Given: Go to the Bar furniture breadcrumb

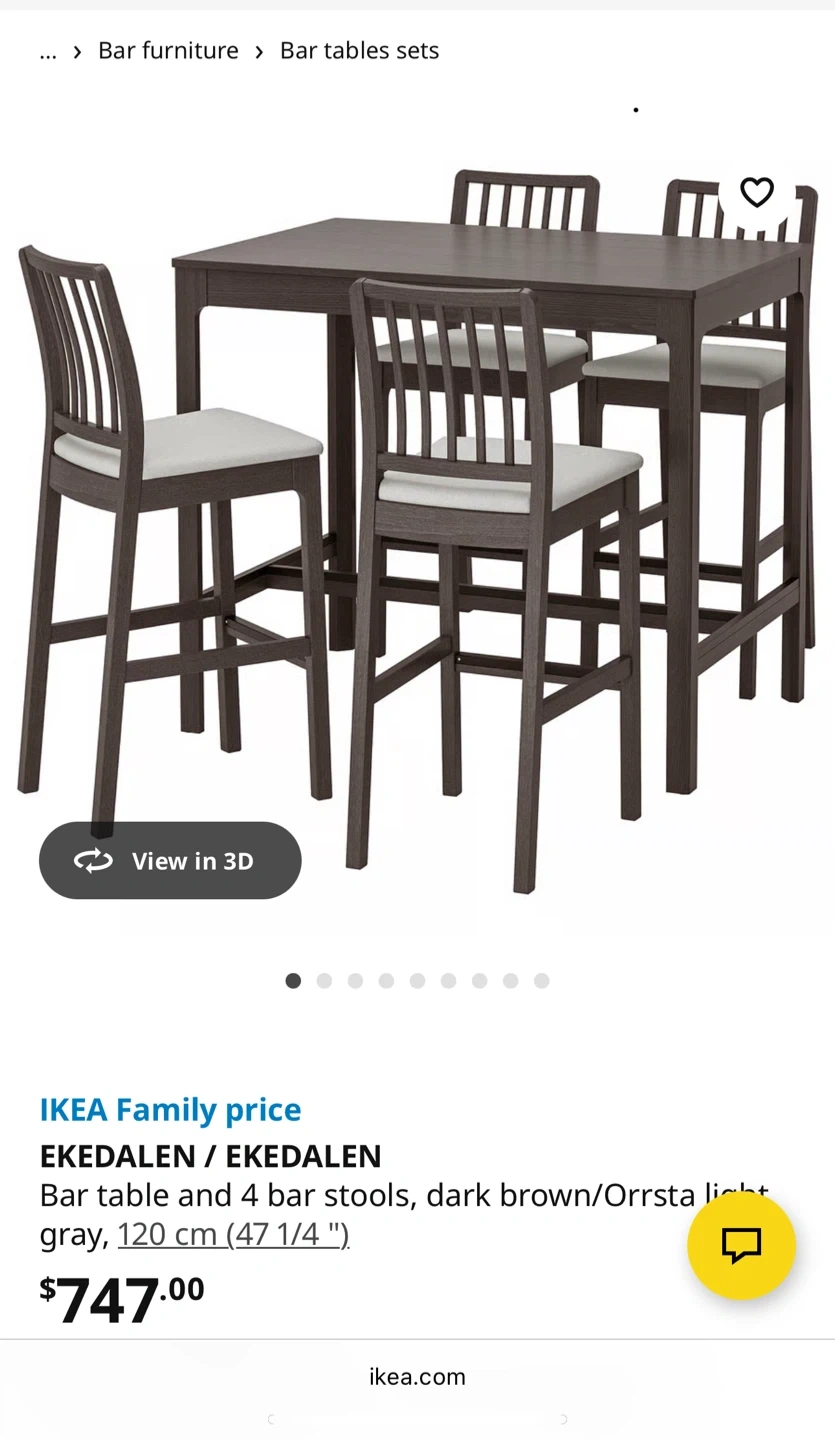Looking at the screenshot, I should (168, 51).
